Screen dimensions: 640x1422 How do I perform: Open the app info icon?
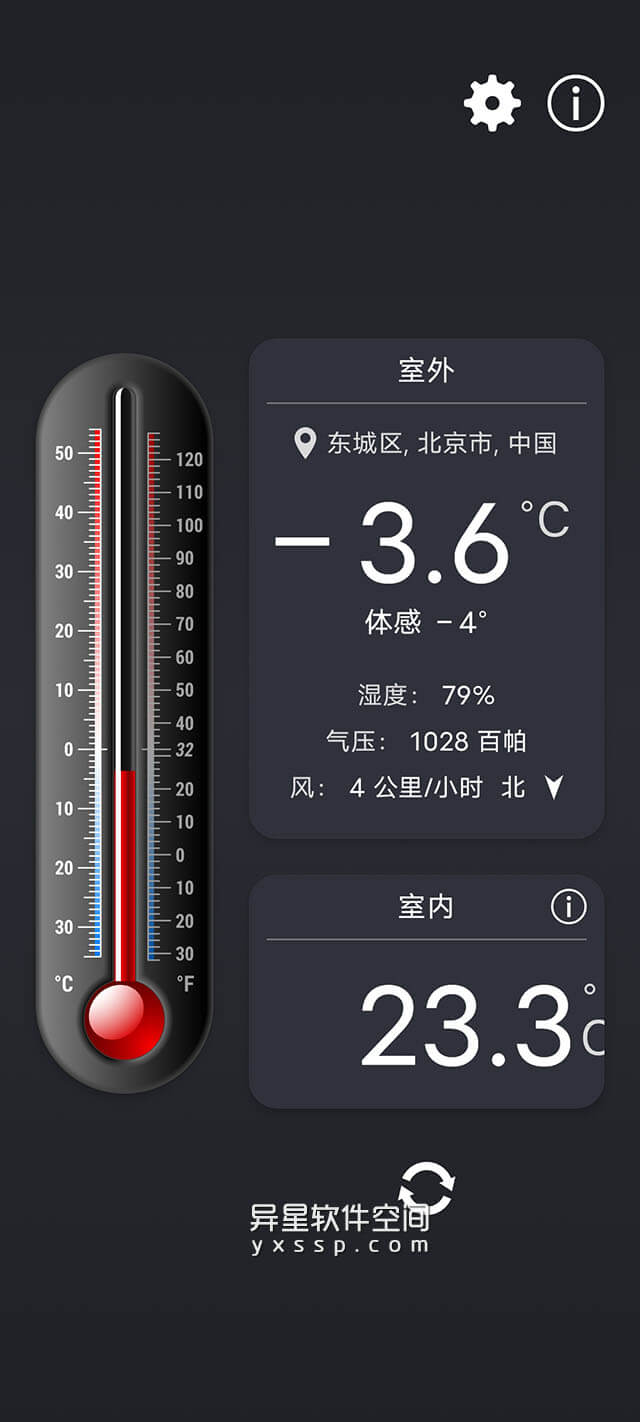576,102
